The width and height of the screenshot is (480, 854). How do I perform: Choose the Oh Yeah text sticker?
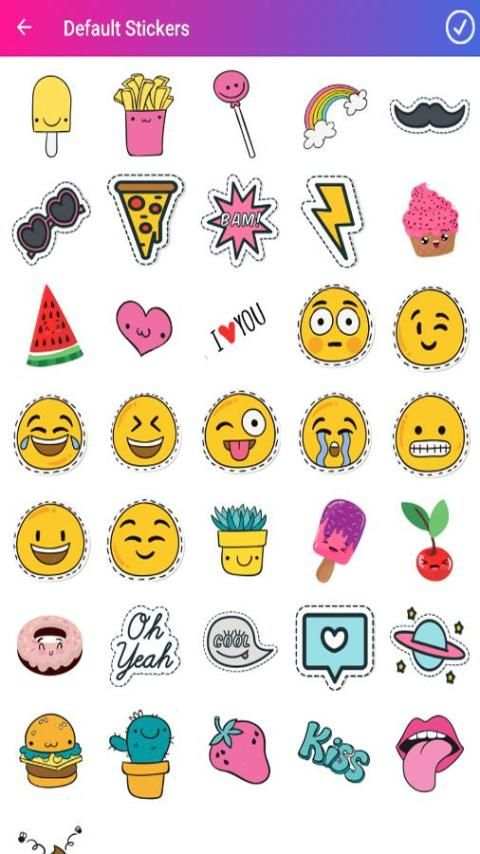(x=145, y=645)
